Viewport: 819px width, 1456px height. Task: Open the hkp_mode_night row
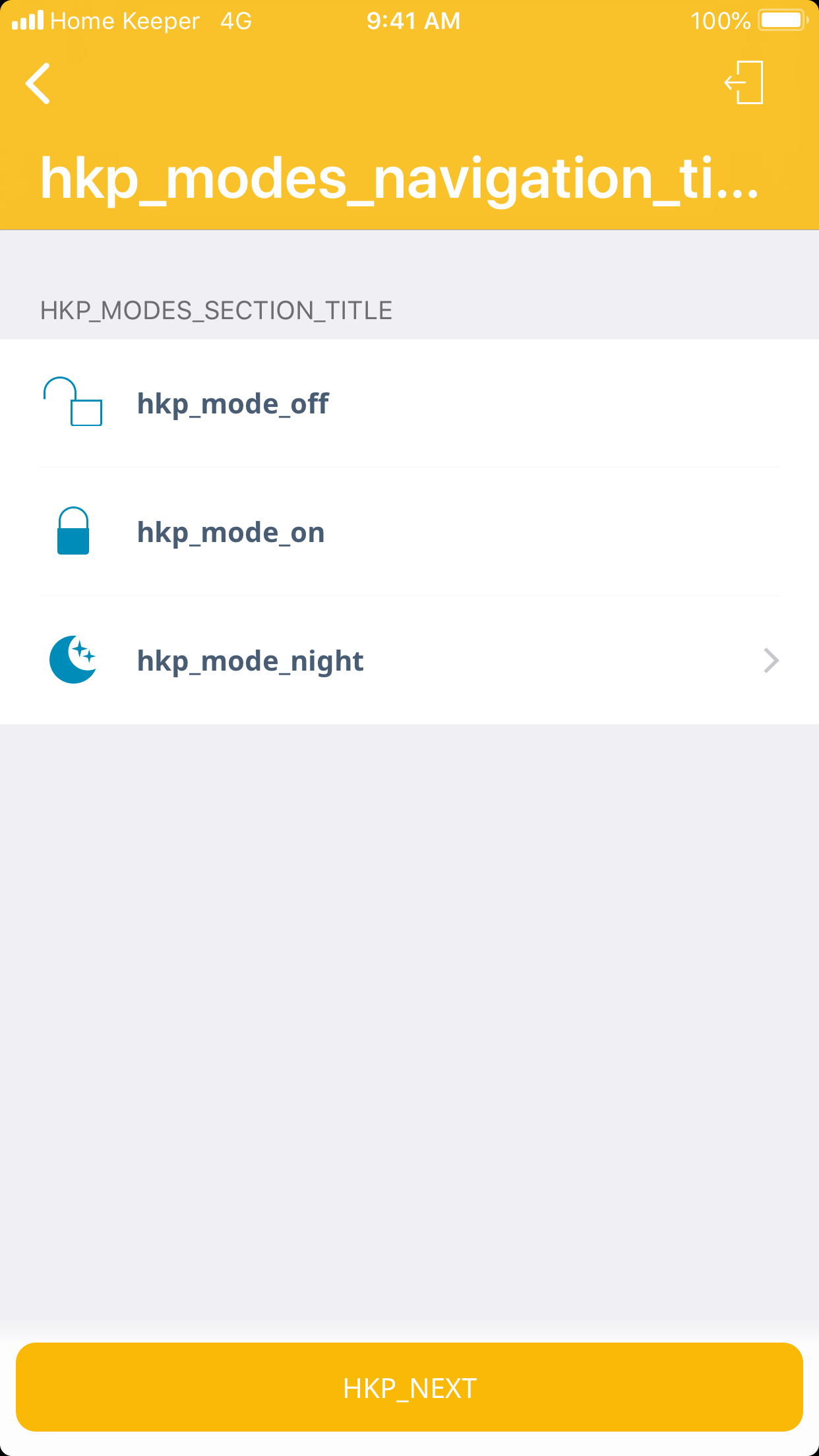(409, 661)
